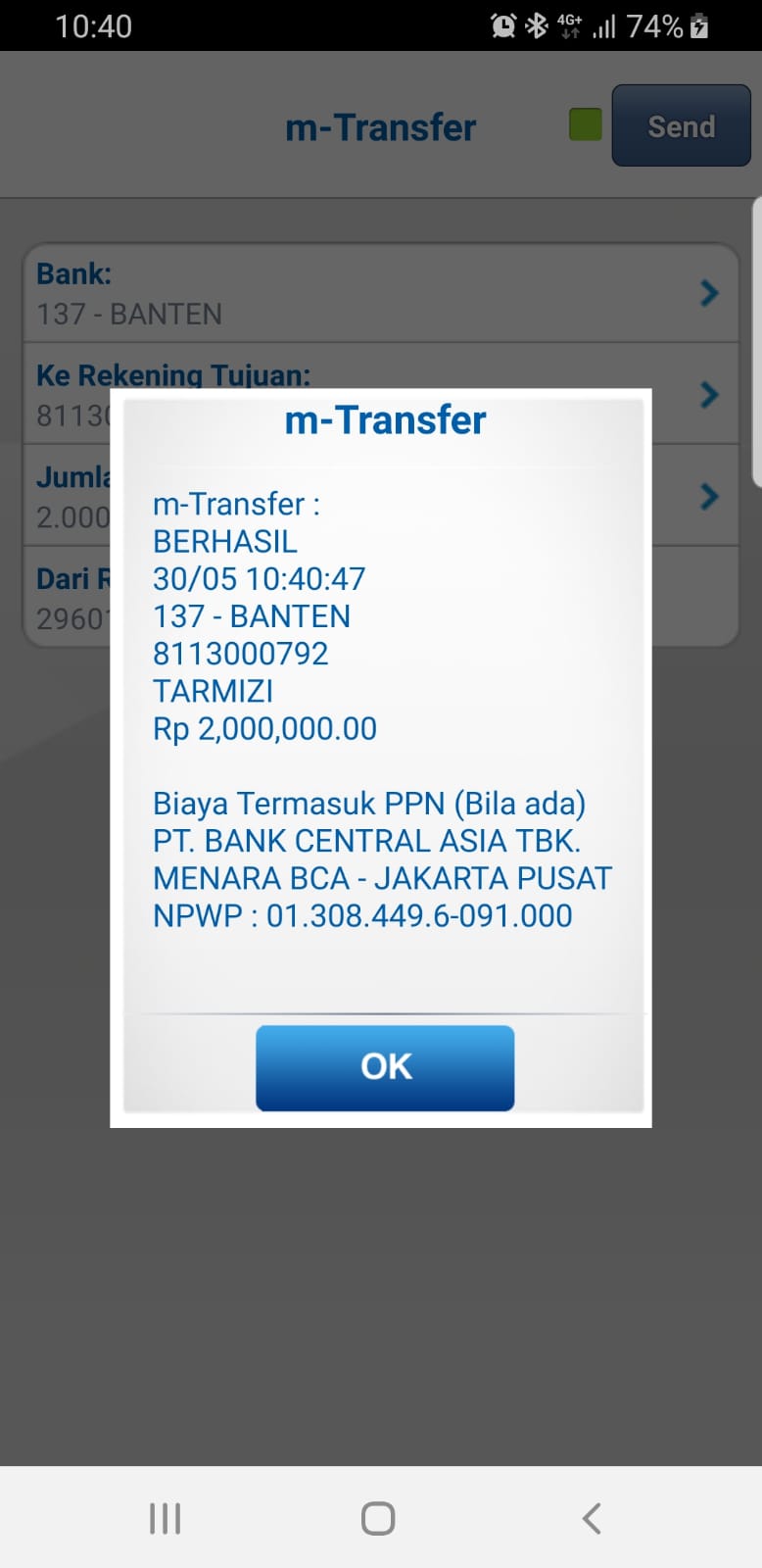This screenshot has height=1568, width=762.
Task: Tap the home navigation icon
Action: click(x=377, y=1517)
